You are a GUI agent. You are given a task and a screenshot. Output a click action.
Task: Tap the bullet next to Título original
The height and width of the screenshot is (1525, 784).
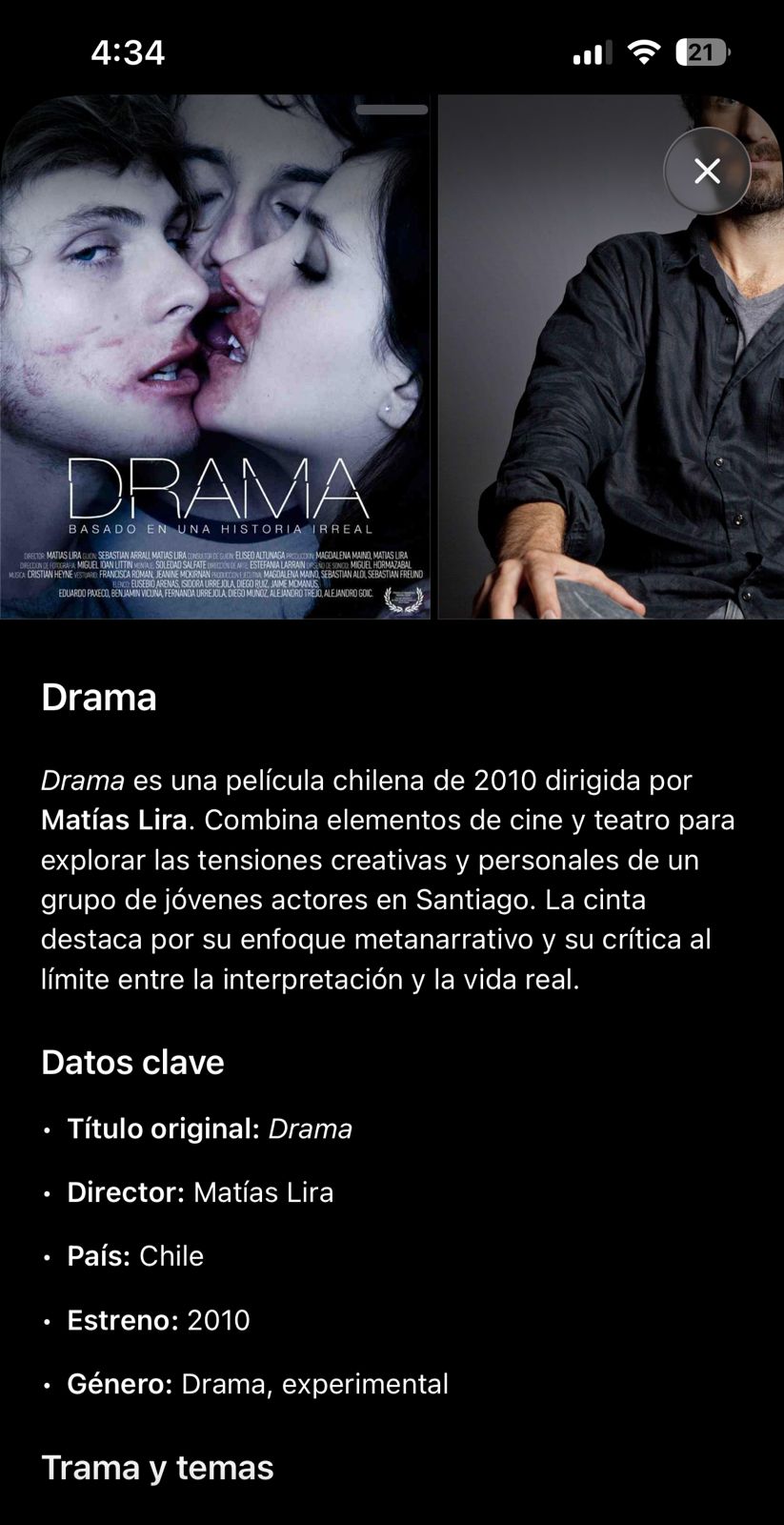click(45, 1130)
